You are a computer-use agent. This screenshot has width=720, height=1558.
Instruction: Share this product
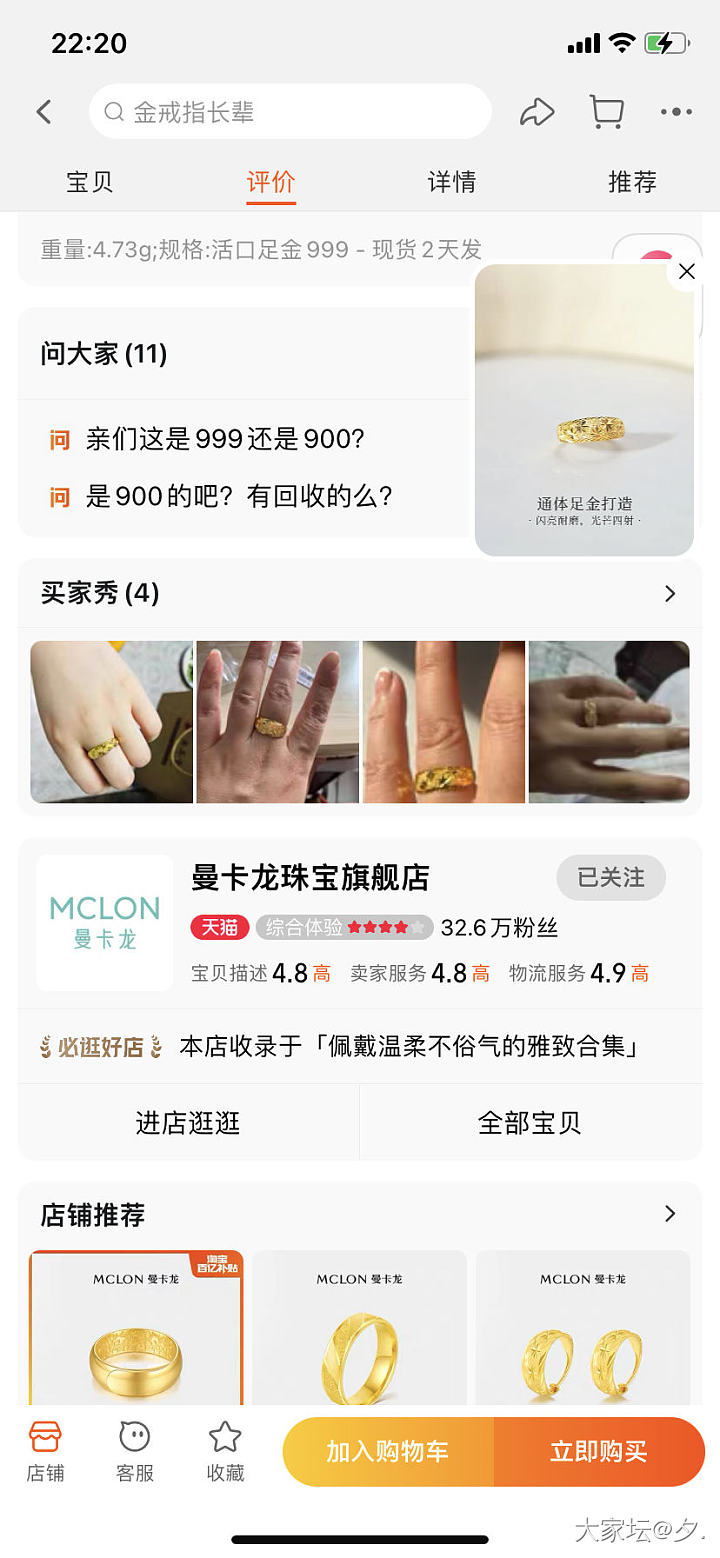(537, 112)
